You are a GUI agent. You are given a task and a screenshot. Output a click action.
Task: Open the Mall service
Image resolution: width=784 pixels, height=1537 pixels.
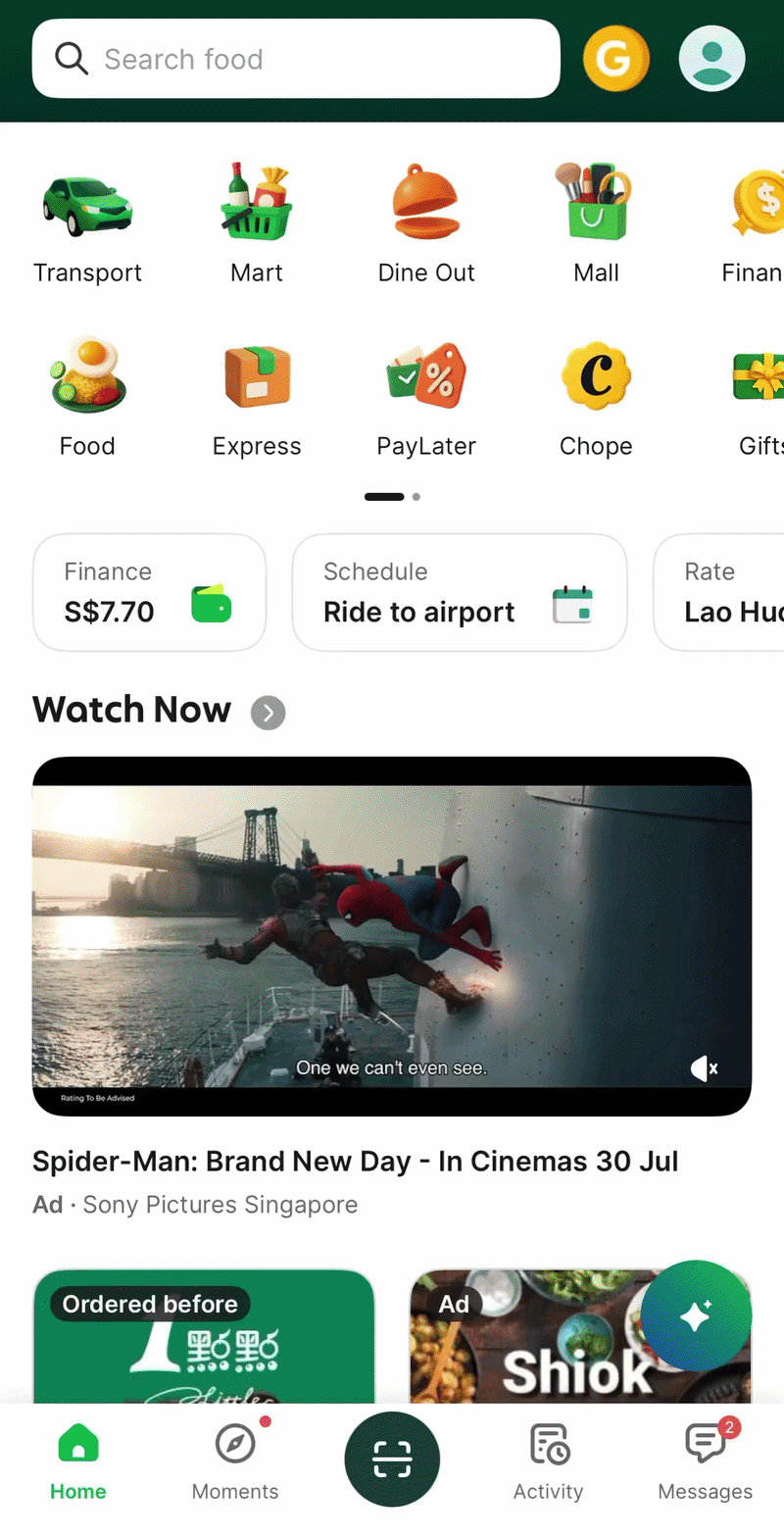(x=597, y=223)
